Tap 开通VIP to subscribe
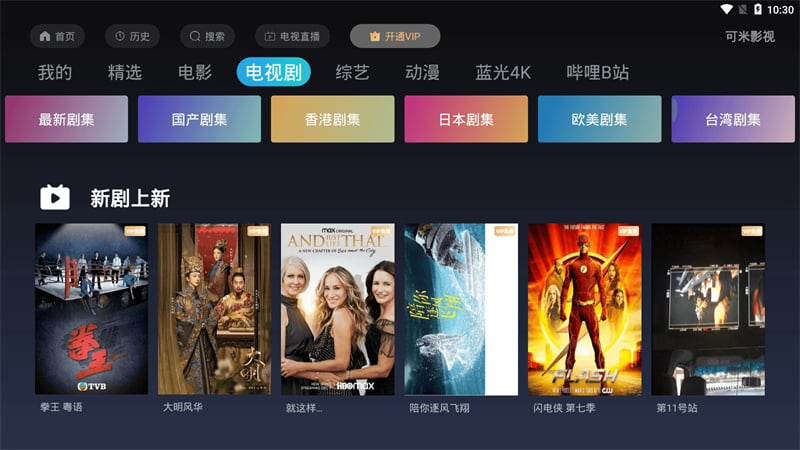The width and height of the screenshot is (800, 450). point(395,36)
